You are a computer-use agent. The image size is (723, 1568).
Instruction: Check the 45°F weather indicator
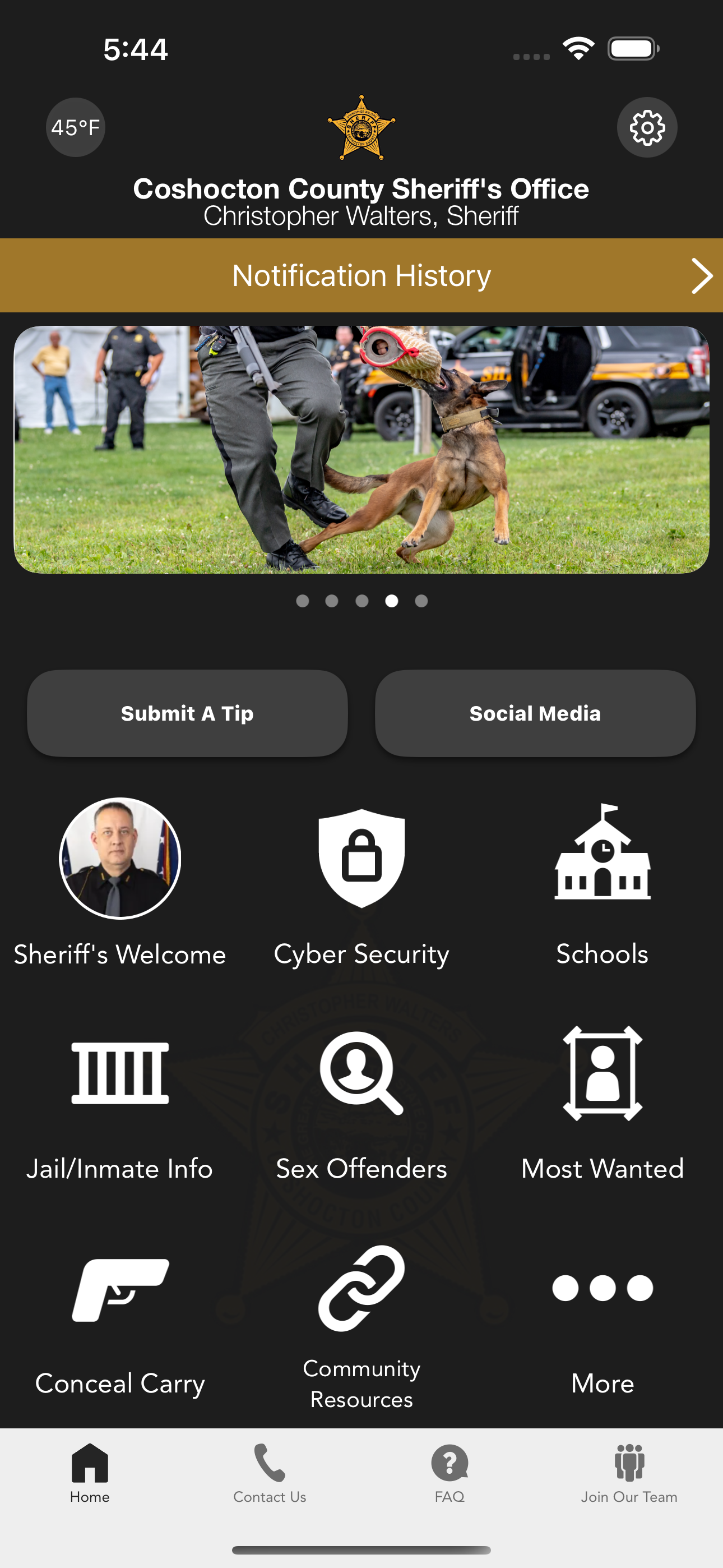[x=75, y=127]
